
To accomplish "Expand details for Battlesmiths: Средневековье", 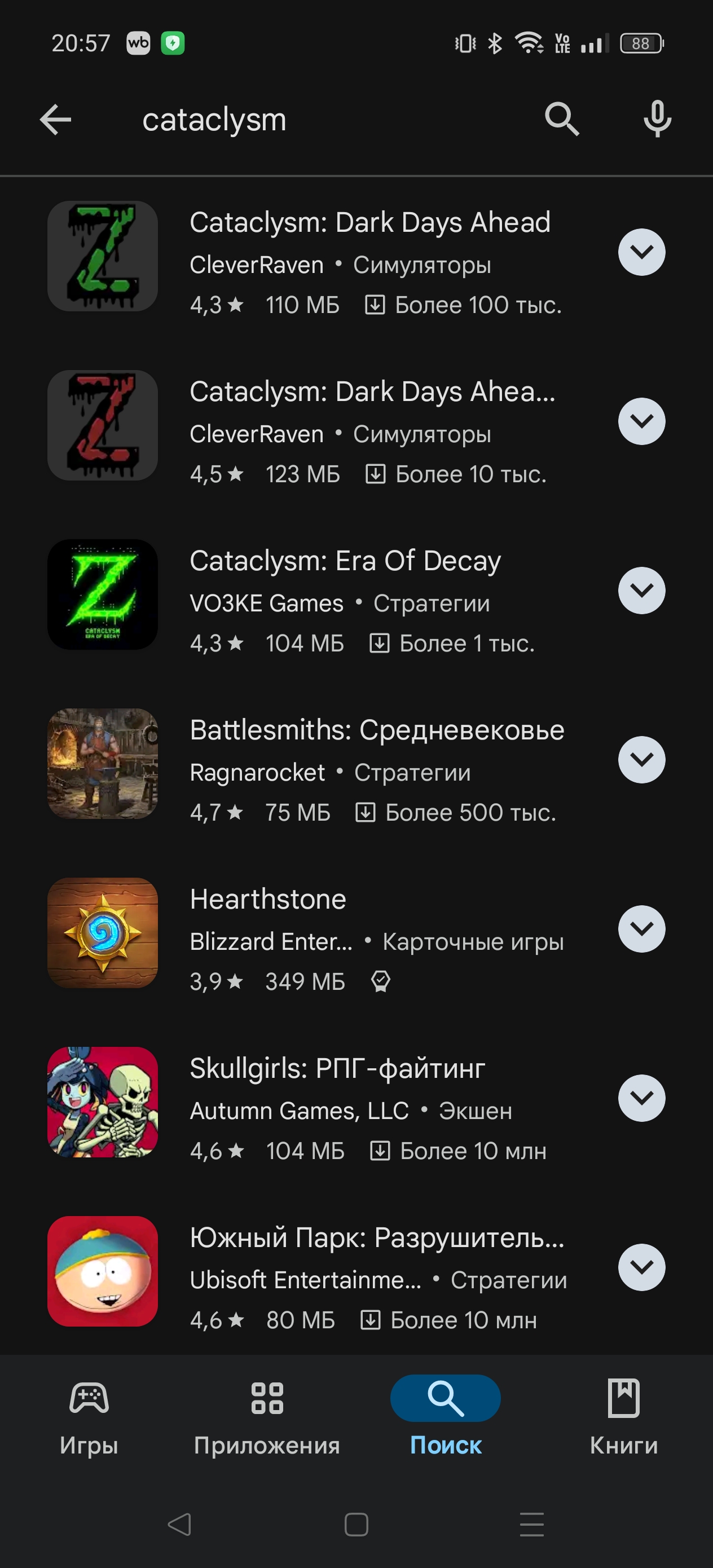I will [641, 760].
